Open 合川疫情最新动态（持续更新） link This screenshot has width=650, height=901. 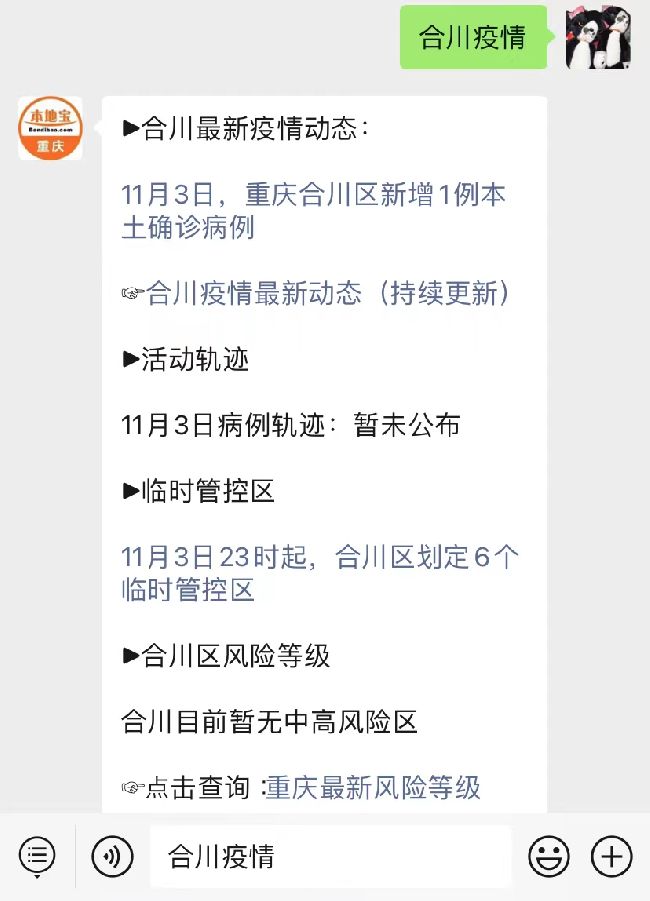tap(328, 293)
